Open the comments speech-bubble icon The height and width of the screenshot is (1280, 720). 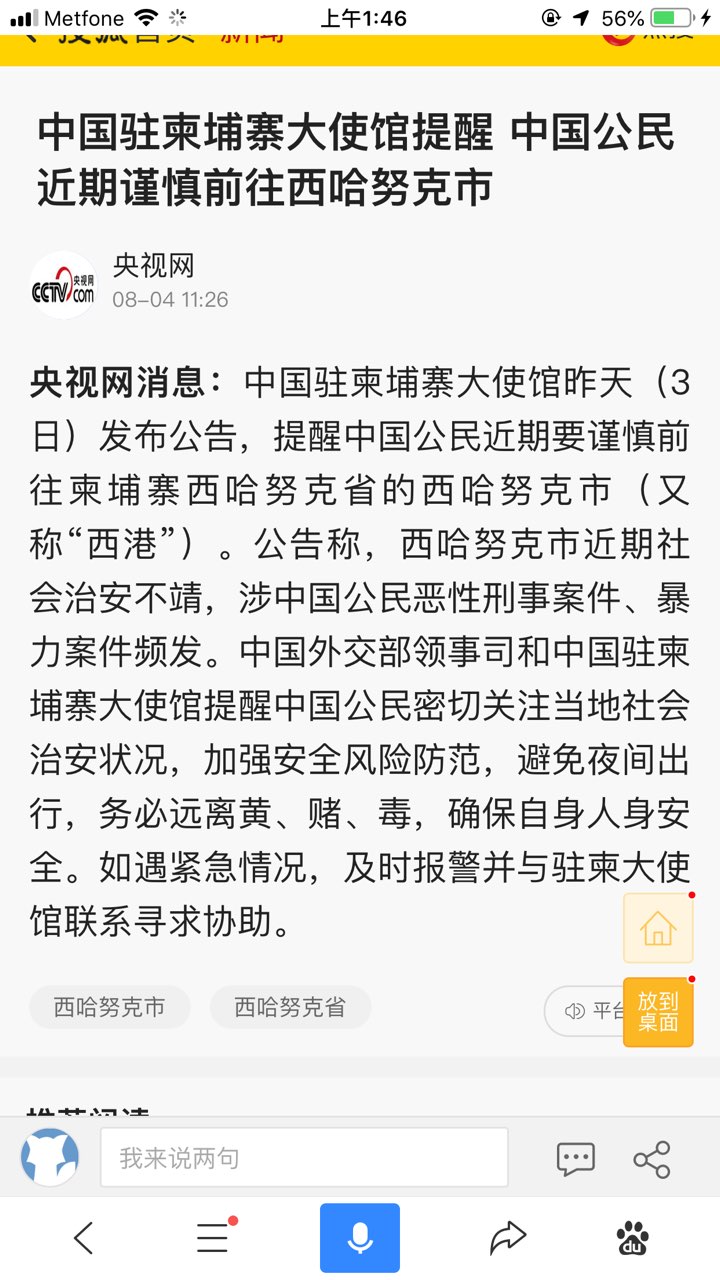(575, 1159)
